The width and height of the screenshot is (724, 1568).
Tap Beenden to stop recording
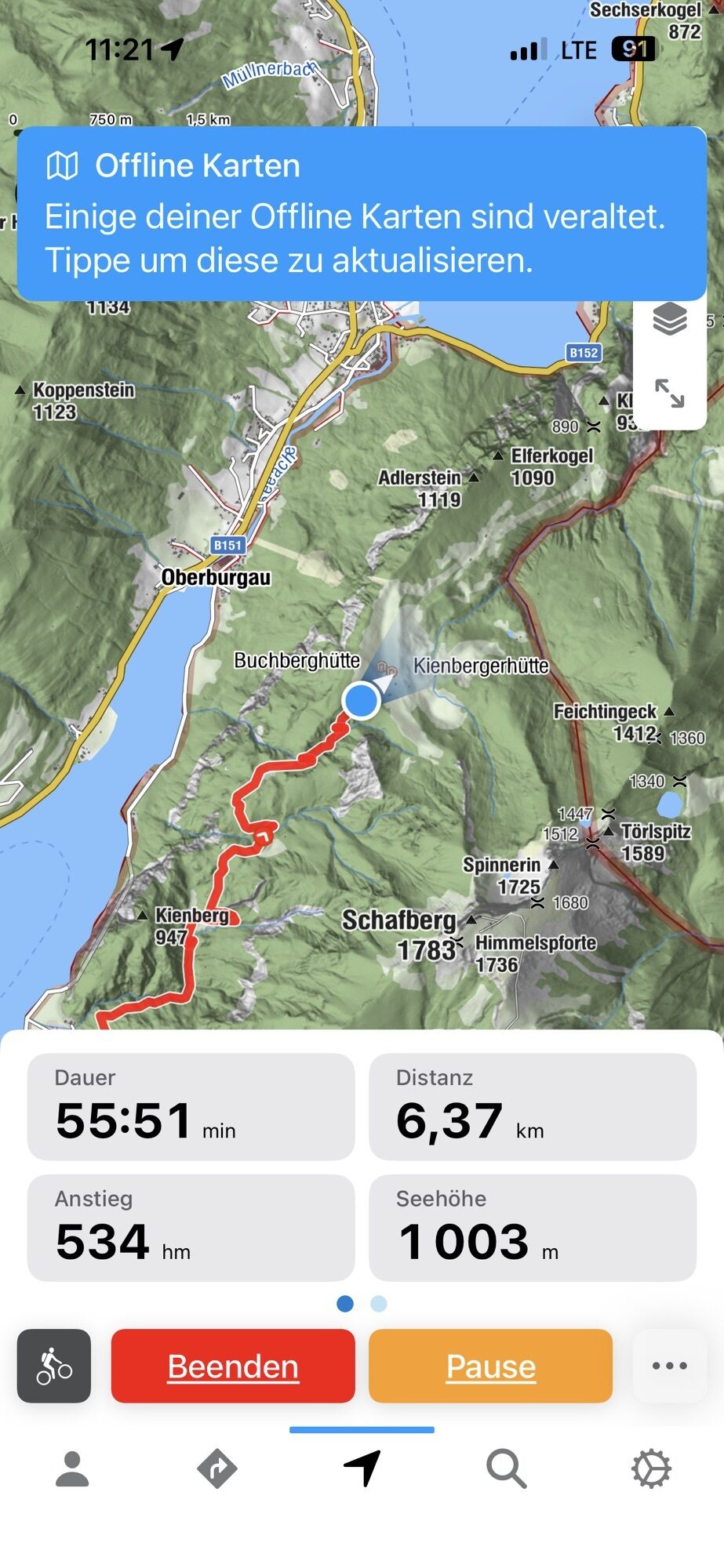pos(233,1367)
